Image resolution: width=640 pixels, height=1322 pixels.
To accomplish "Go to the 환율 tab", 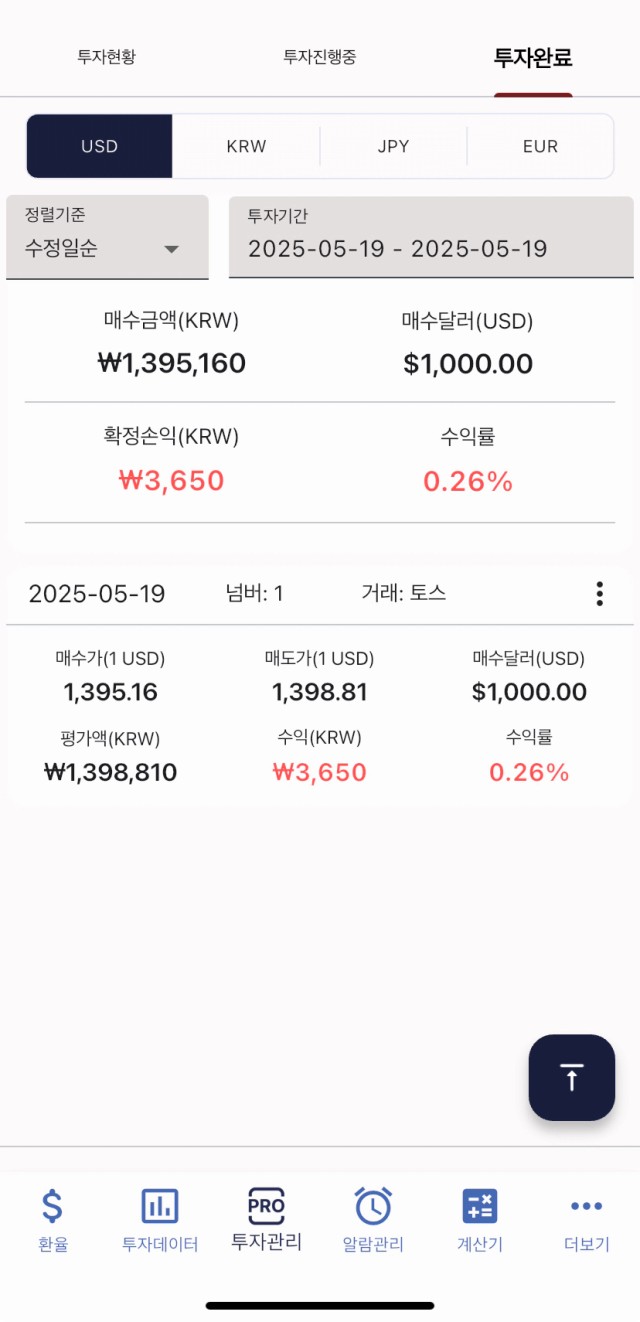I will tap(53, 1221).
